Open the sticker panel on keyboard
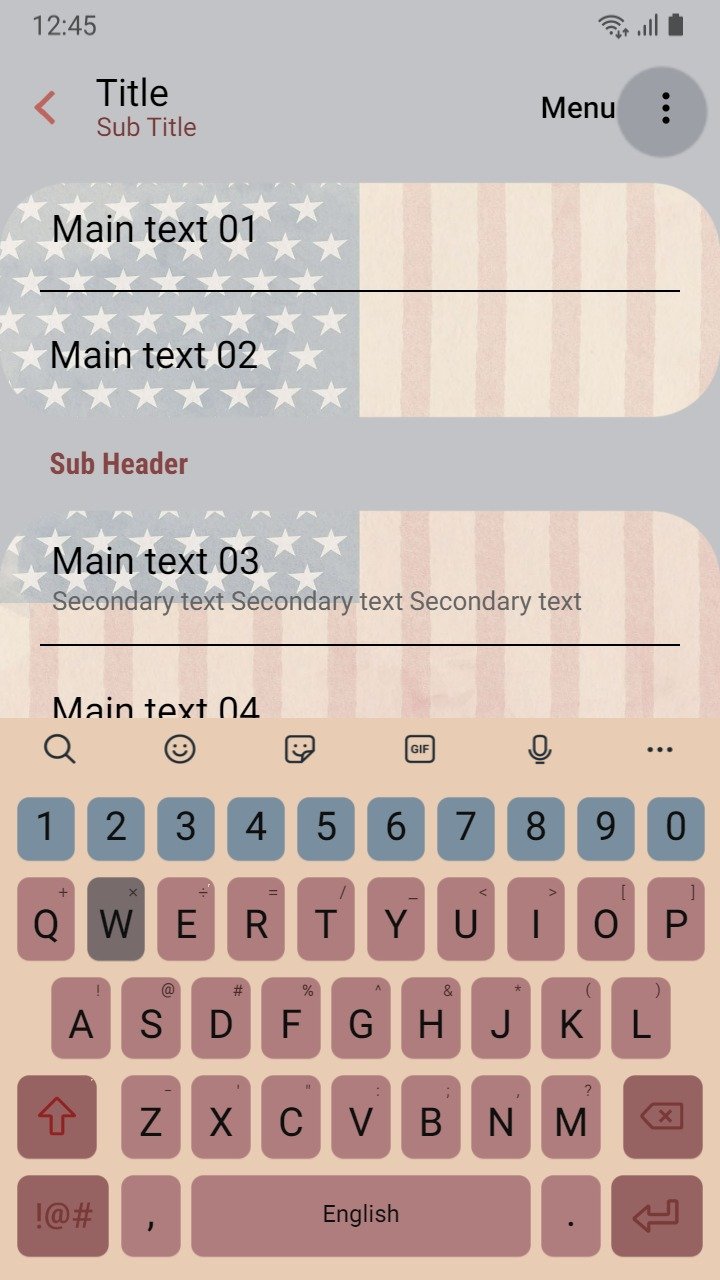 click(x=300, y=748)
